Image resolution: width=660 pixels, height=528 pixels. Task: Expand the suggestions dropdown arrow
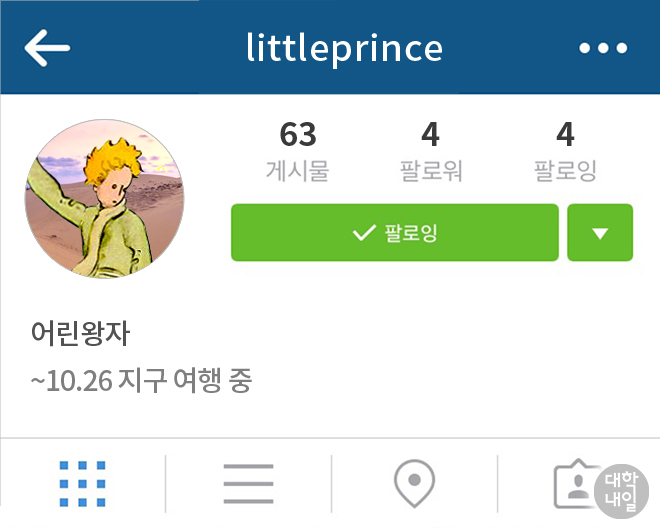(600, 233)
